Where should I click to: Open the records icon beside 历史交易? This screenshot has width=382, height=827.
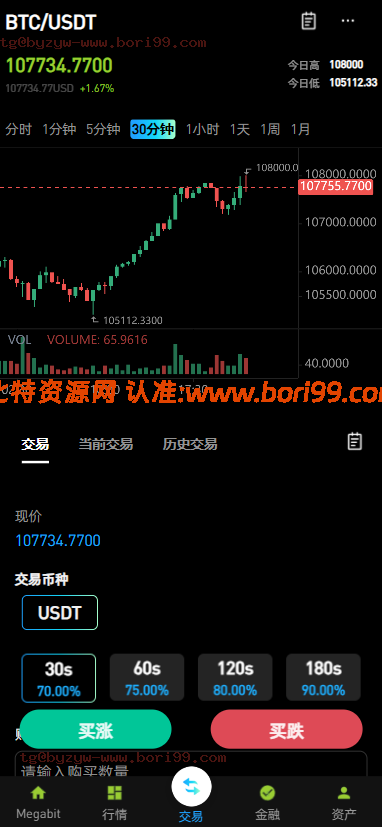(355, 441)
